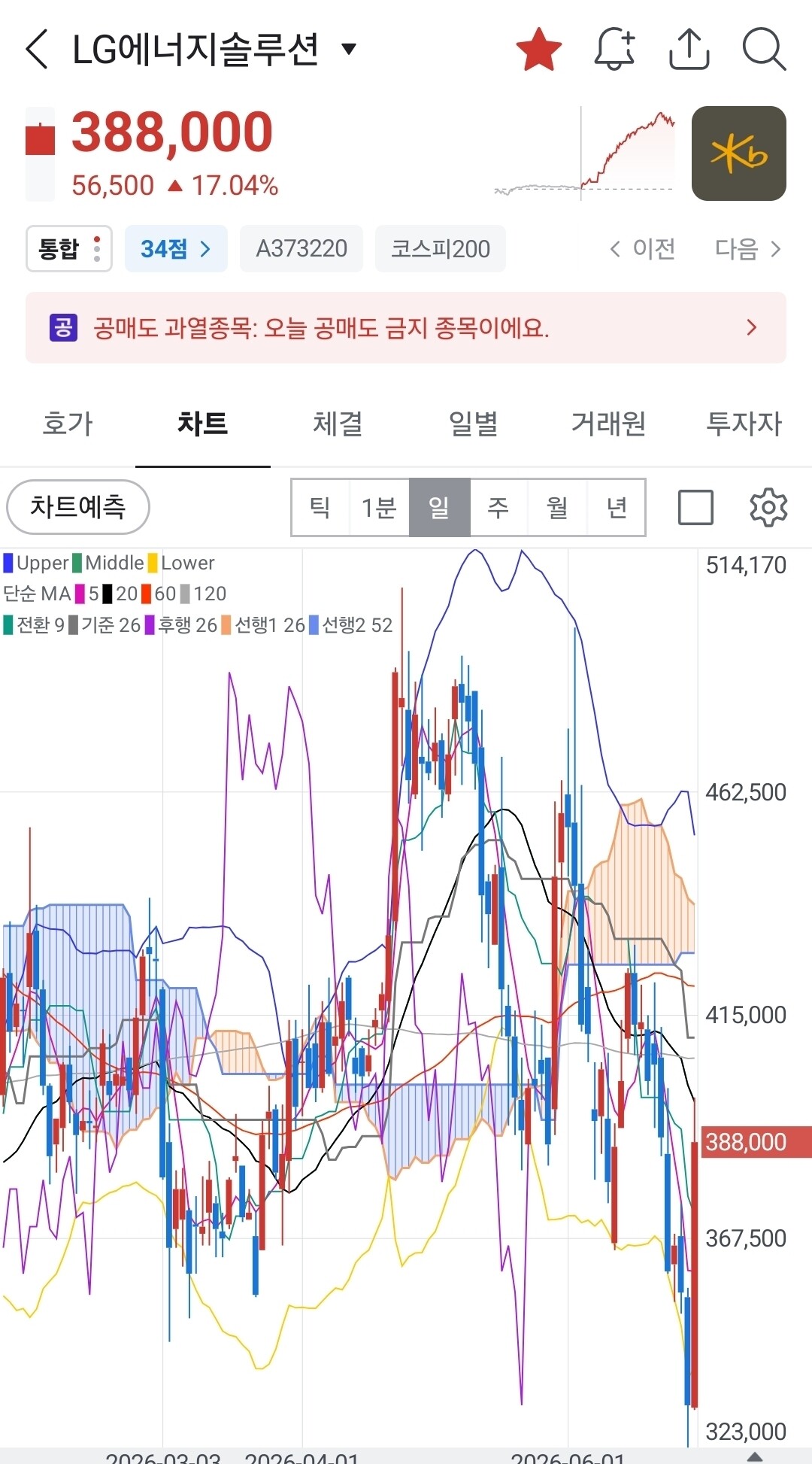Viewport: 812px width, 1464px height.
Task: Set a price alert with the bell
Action: (x=614, y=50)
